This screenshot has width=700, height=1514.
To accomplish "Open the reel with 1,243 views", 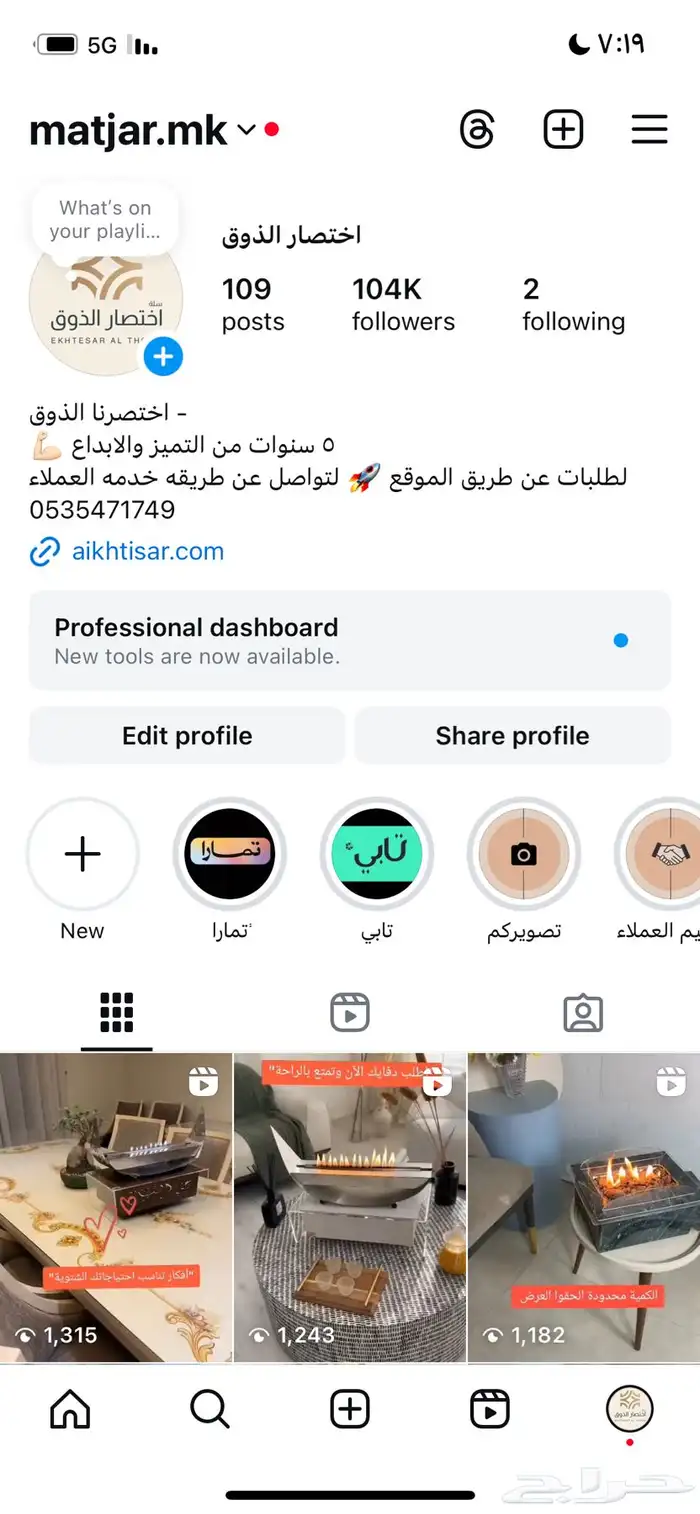I will tap(350, 1207).
